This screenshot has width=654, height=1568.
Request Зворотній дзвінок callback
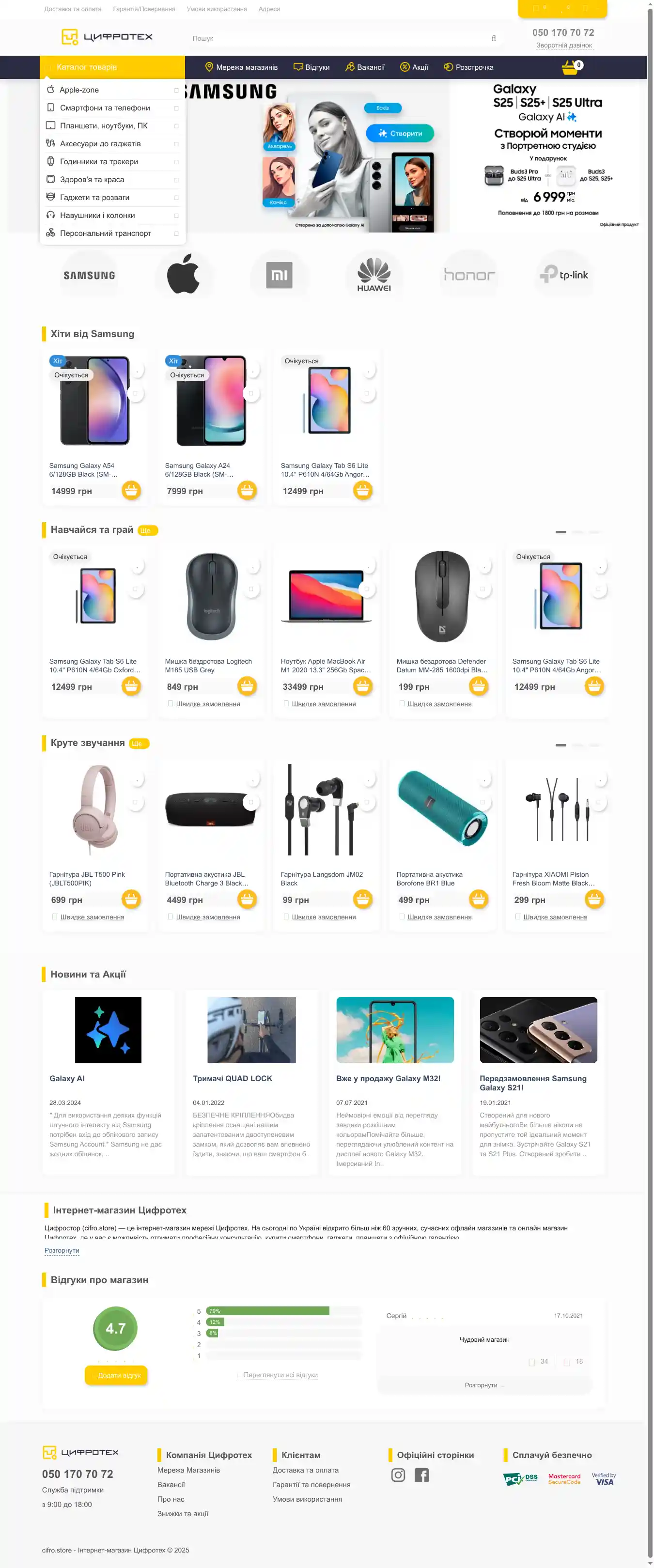[563, 45]
